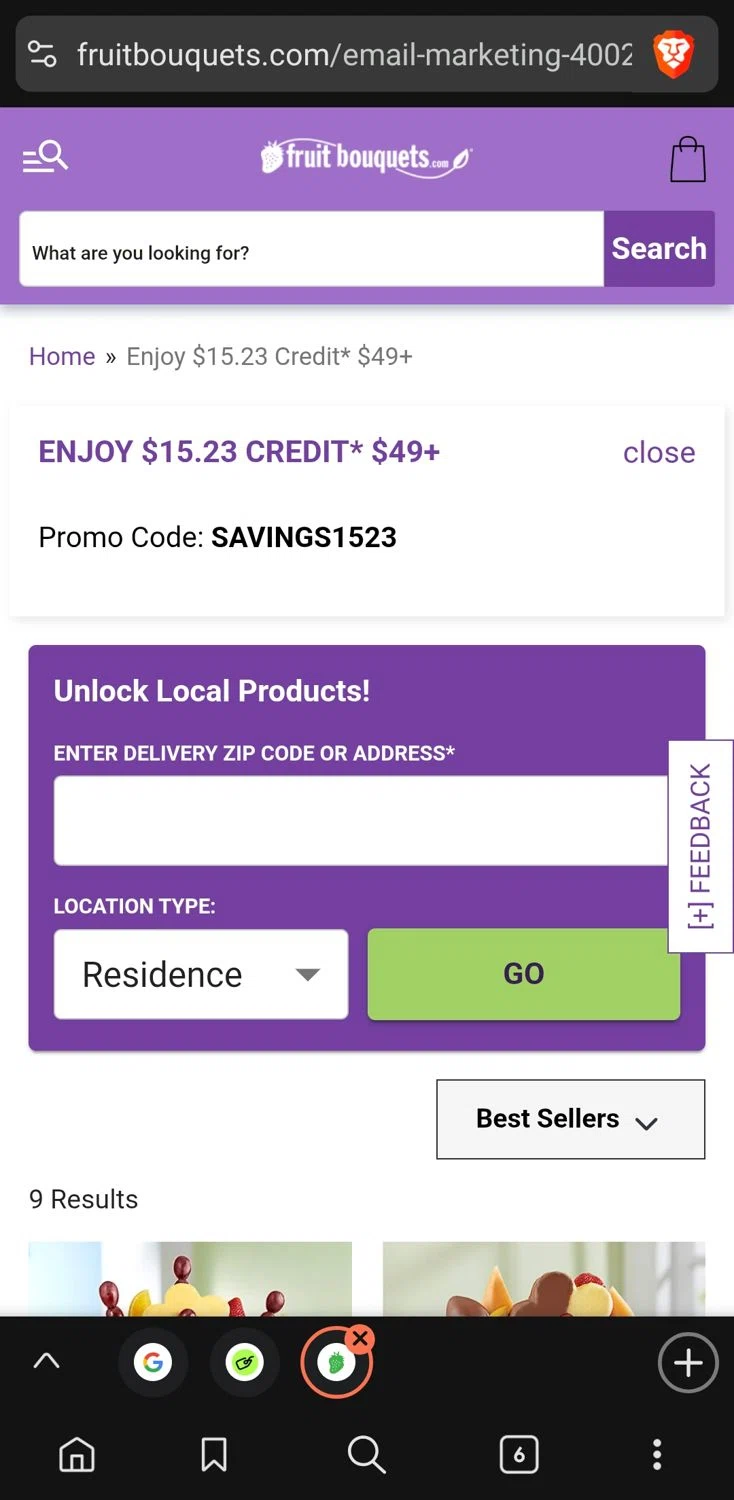This screenshot has height=1500, width=734.
Task: Open the menu and search icon
Action: pyautogui.click(x=45, y=157)
